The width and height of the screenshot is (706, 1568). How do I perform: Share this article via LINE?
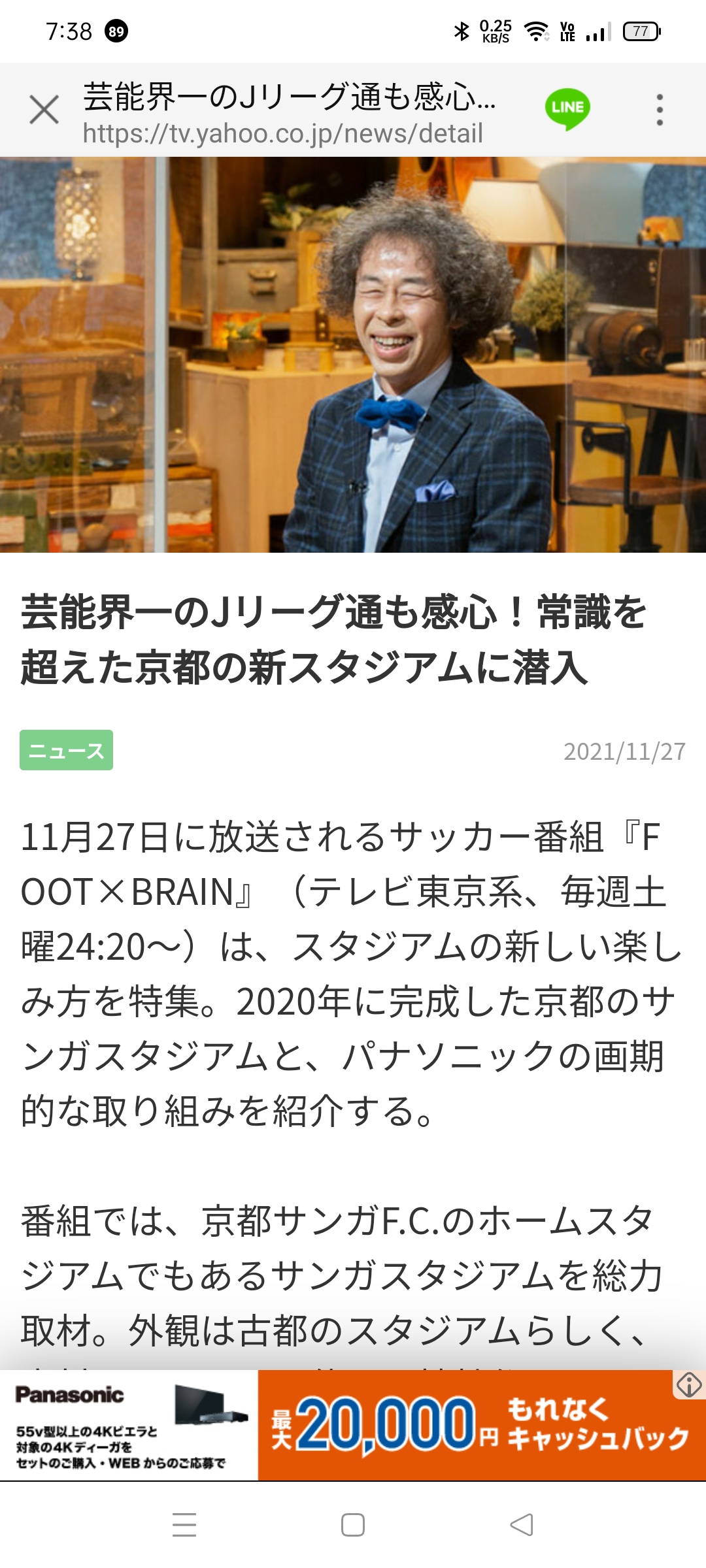567,108
